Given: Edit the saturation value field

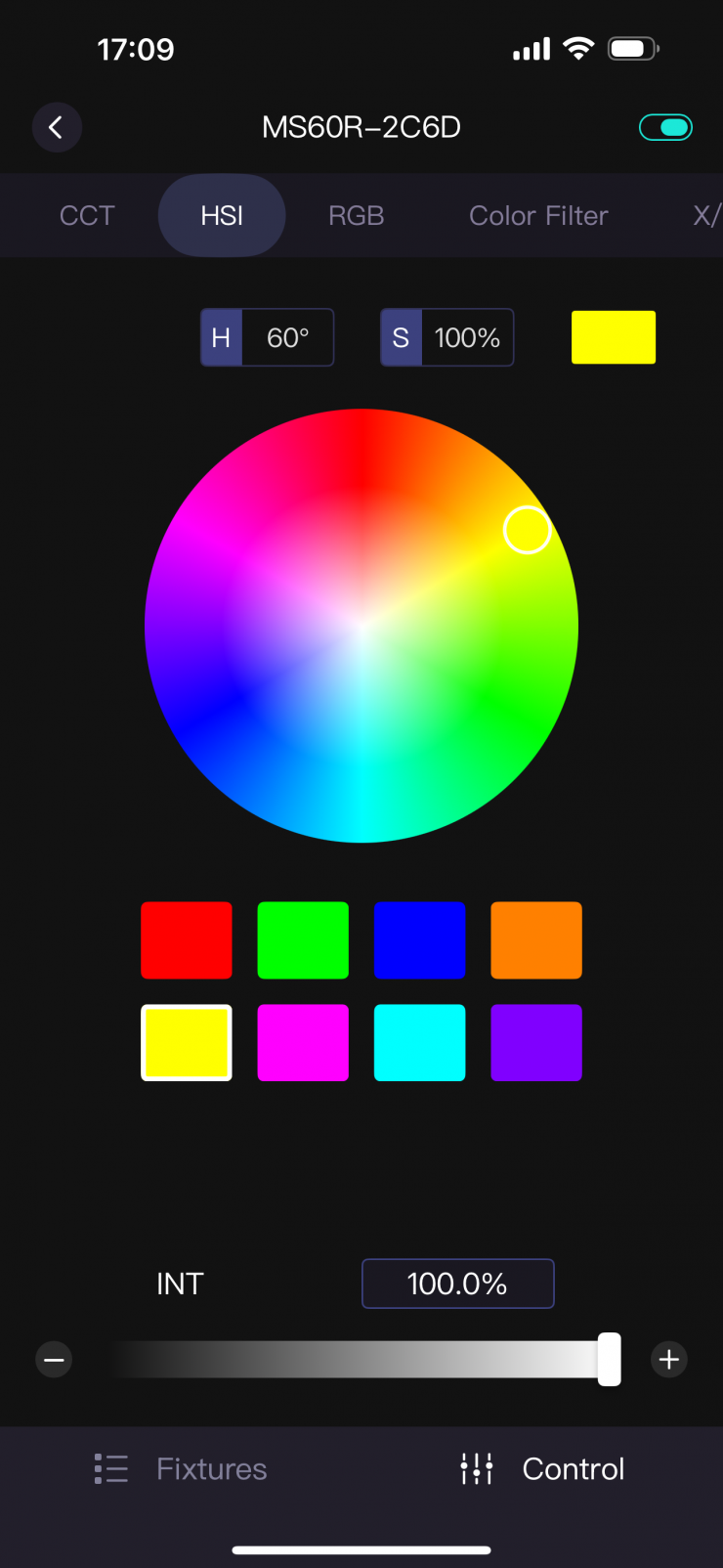Looking at the screenshot, I should pyautogui.click(x=466, y=338).
